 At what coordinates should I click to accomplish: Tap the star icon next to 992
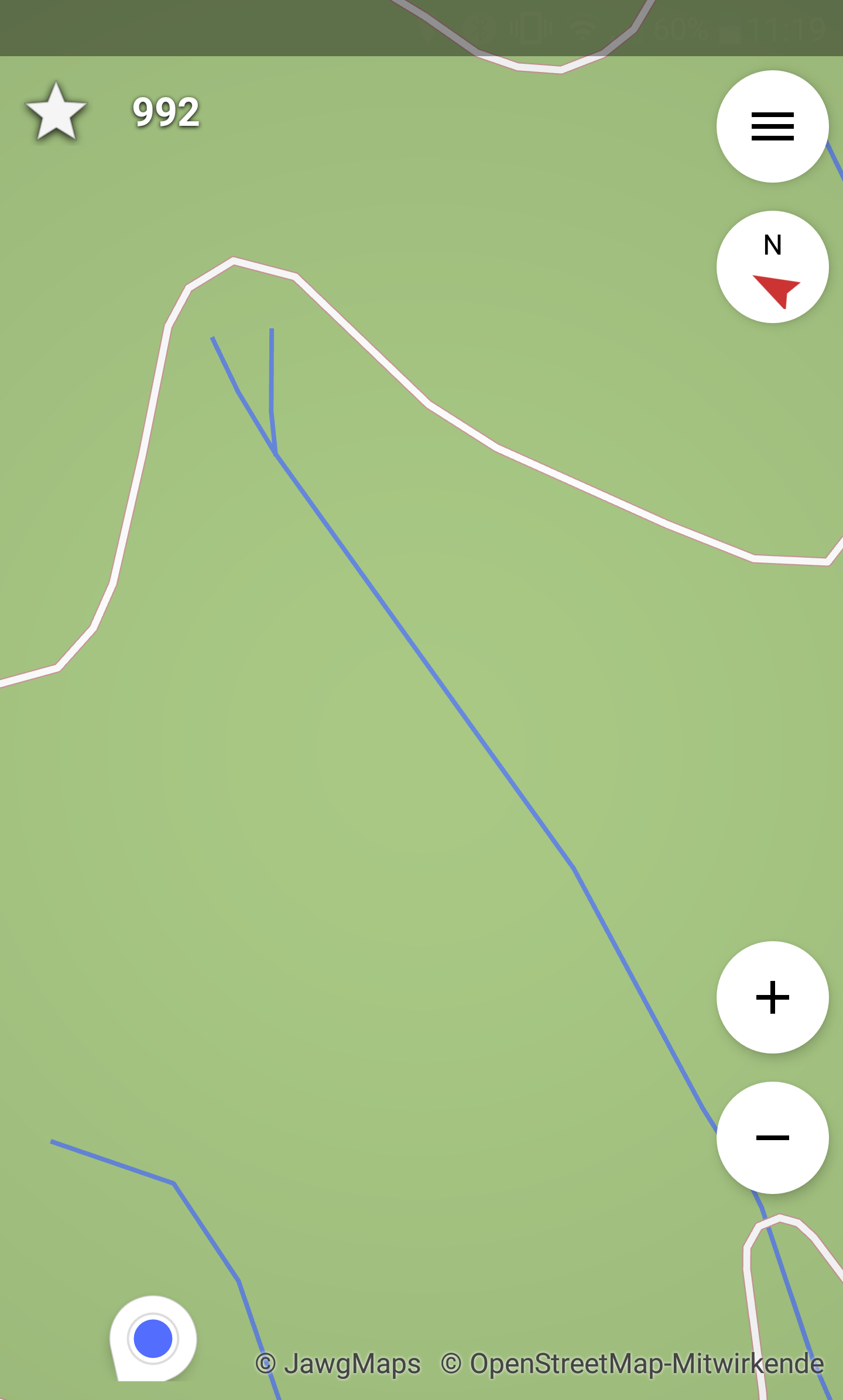pyautogui.click(x=56, y=112)
